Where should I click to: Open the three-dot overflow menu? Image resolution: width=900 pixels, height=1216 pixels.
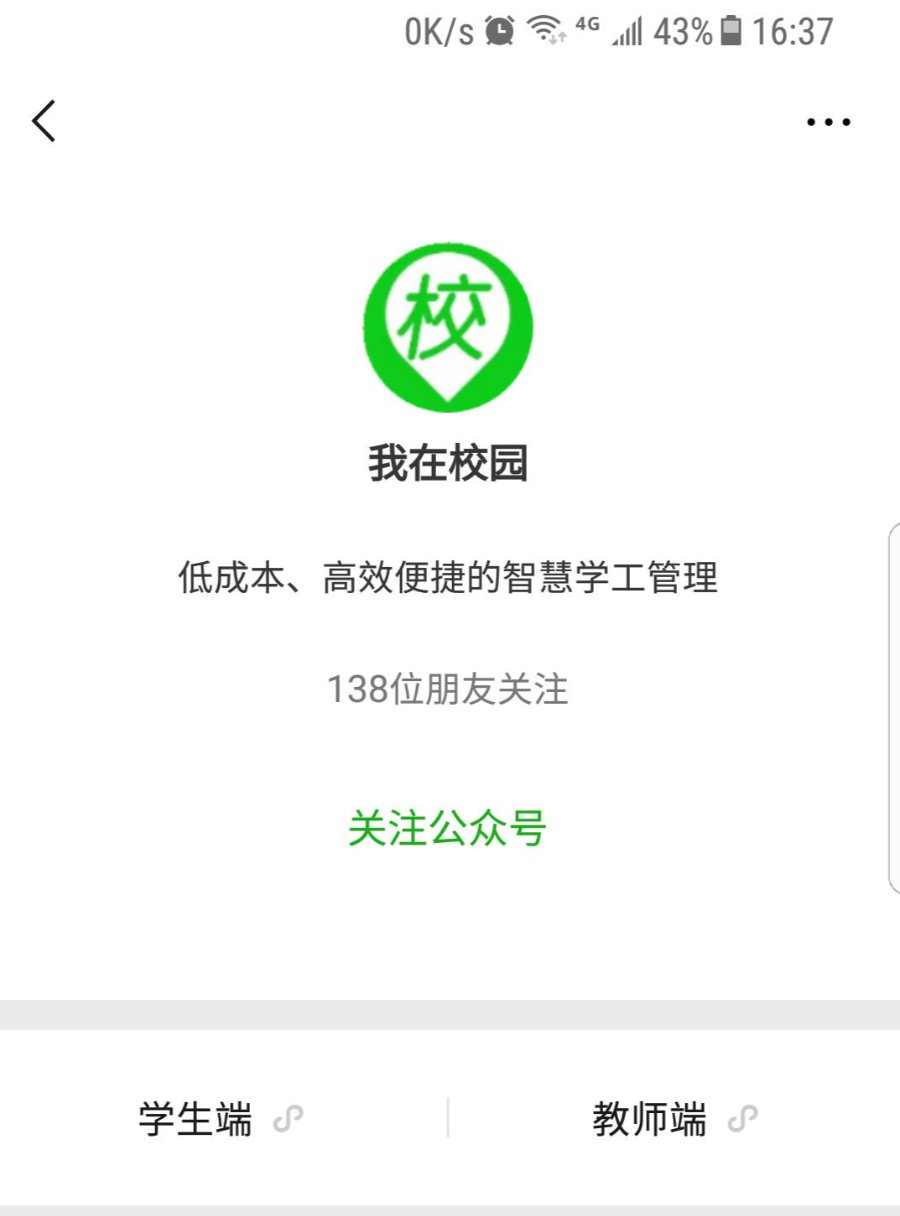pos(828,122)
